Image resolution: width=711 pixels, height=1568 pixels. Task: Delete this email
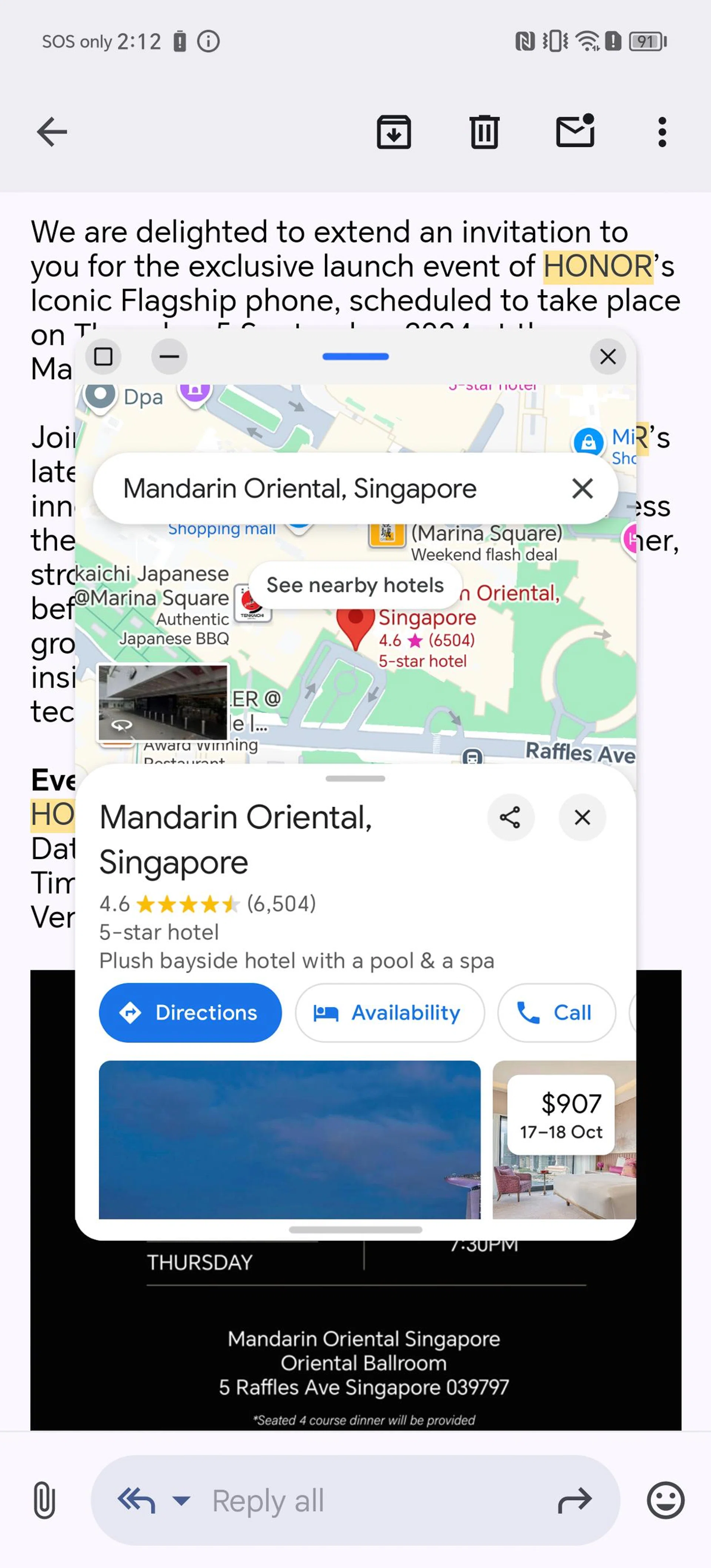click(x=484, y=132)
